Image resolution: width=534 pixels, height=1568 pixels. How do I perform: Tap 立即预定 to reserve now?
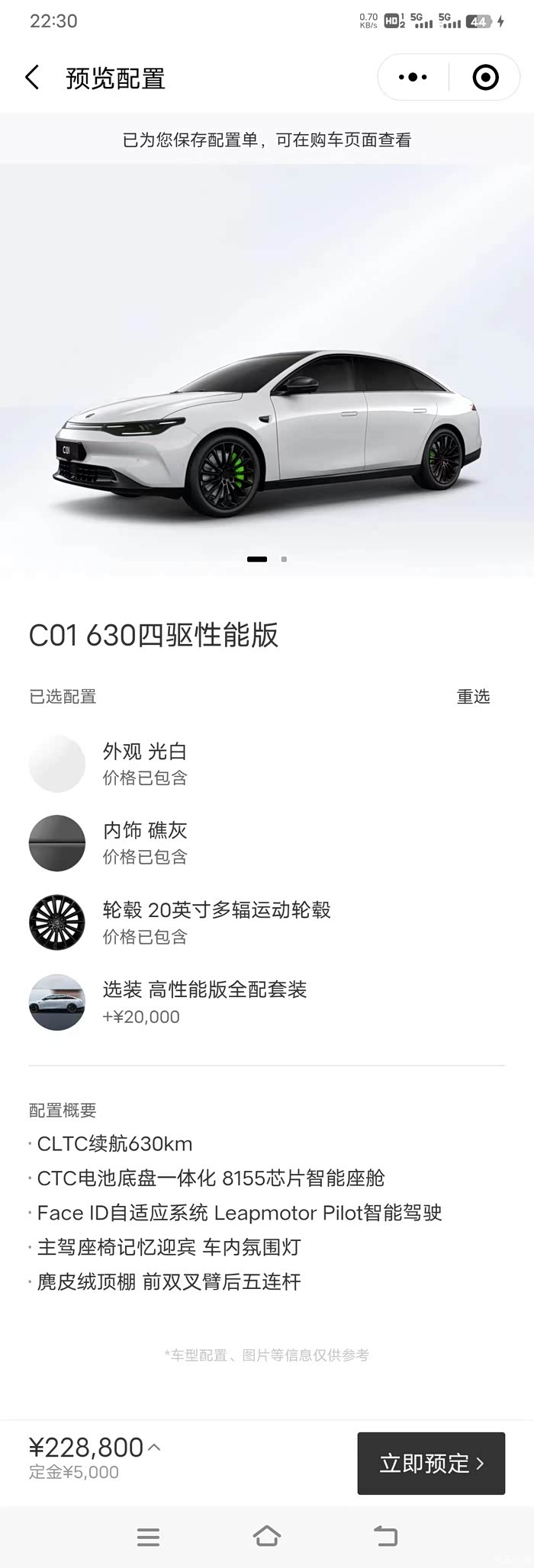(x=431, y=1463)
